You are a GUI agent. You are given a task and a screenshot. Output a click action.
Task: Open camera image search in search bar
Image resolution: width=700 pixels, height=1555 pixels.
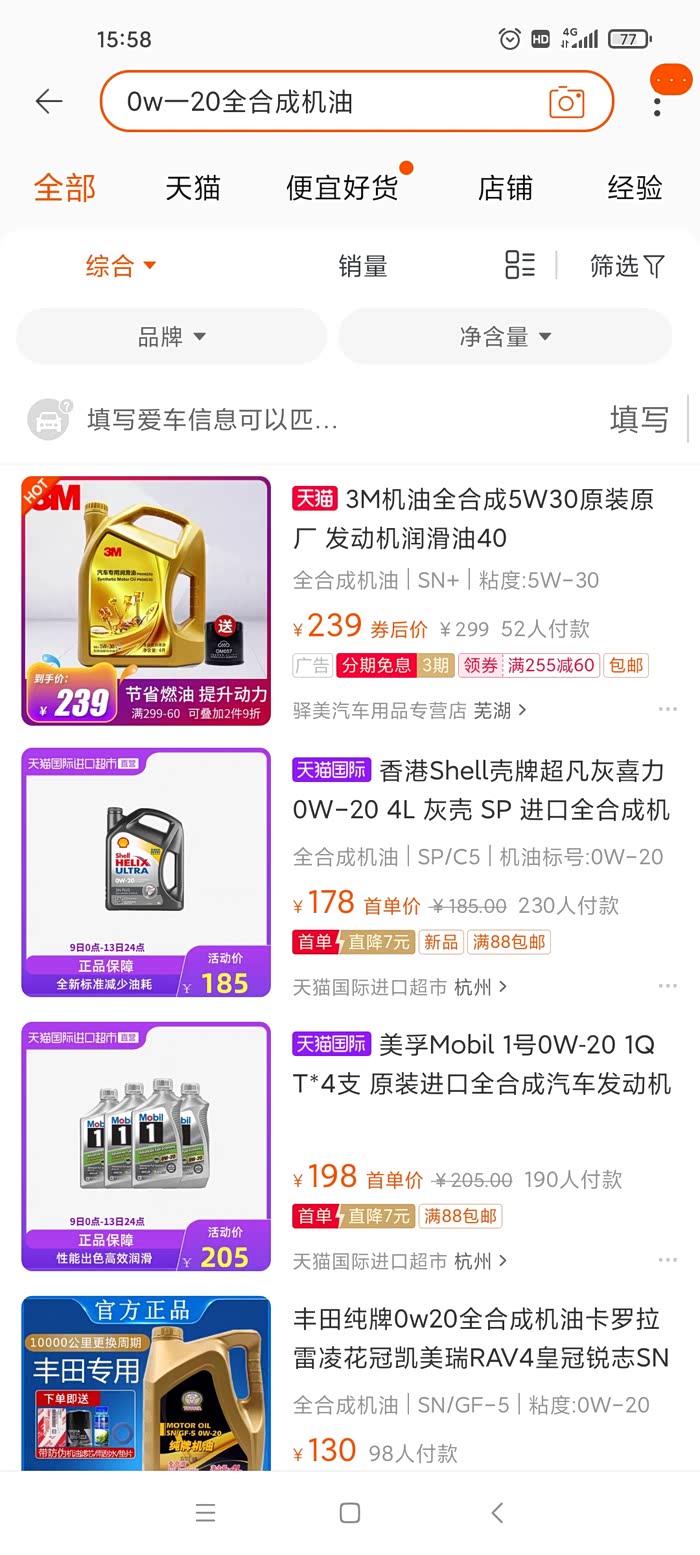[566, 101]
